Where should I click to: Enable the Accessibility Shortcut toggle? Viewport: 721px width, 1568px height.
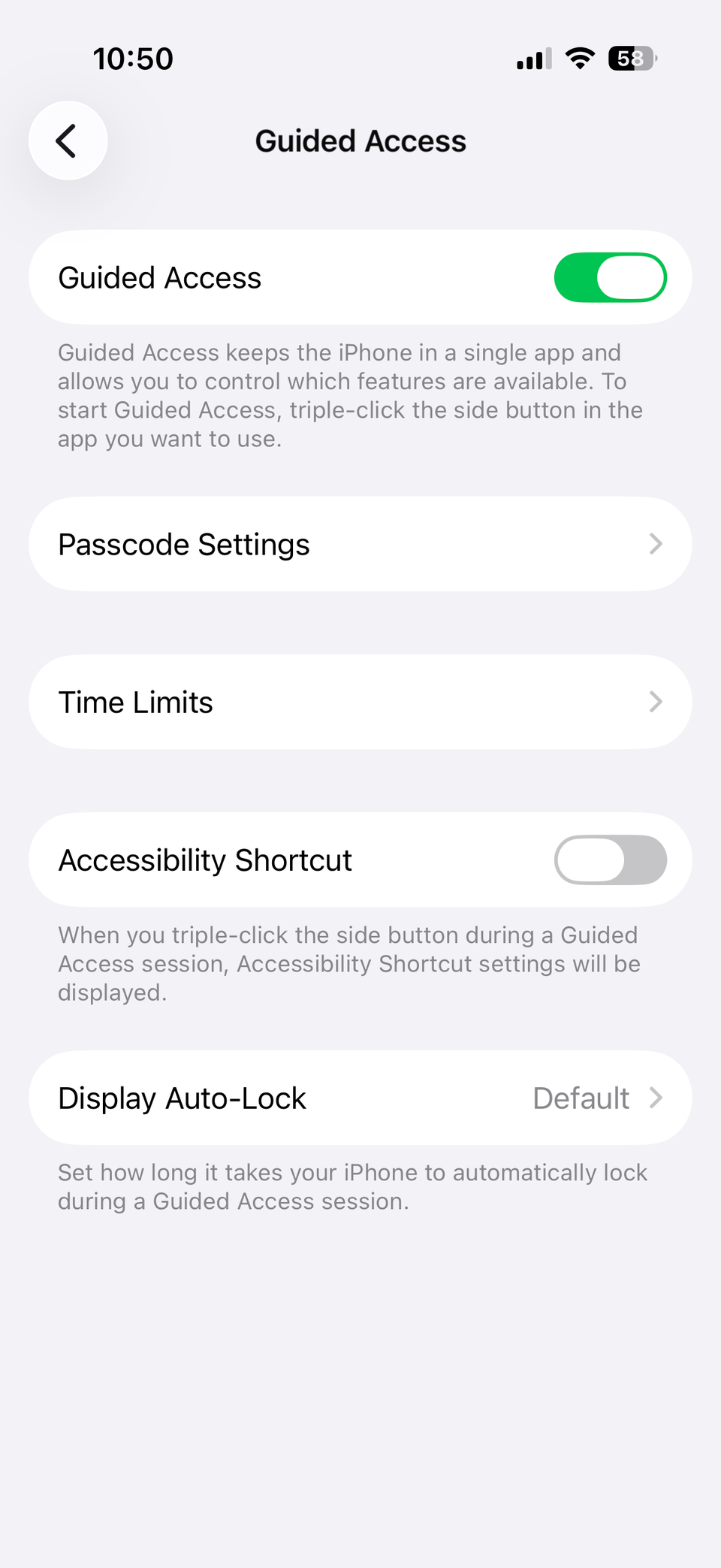[610, 860]
